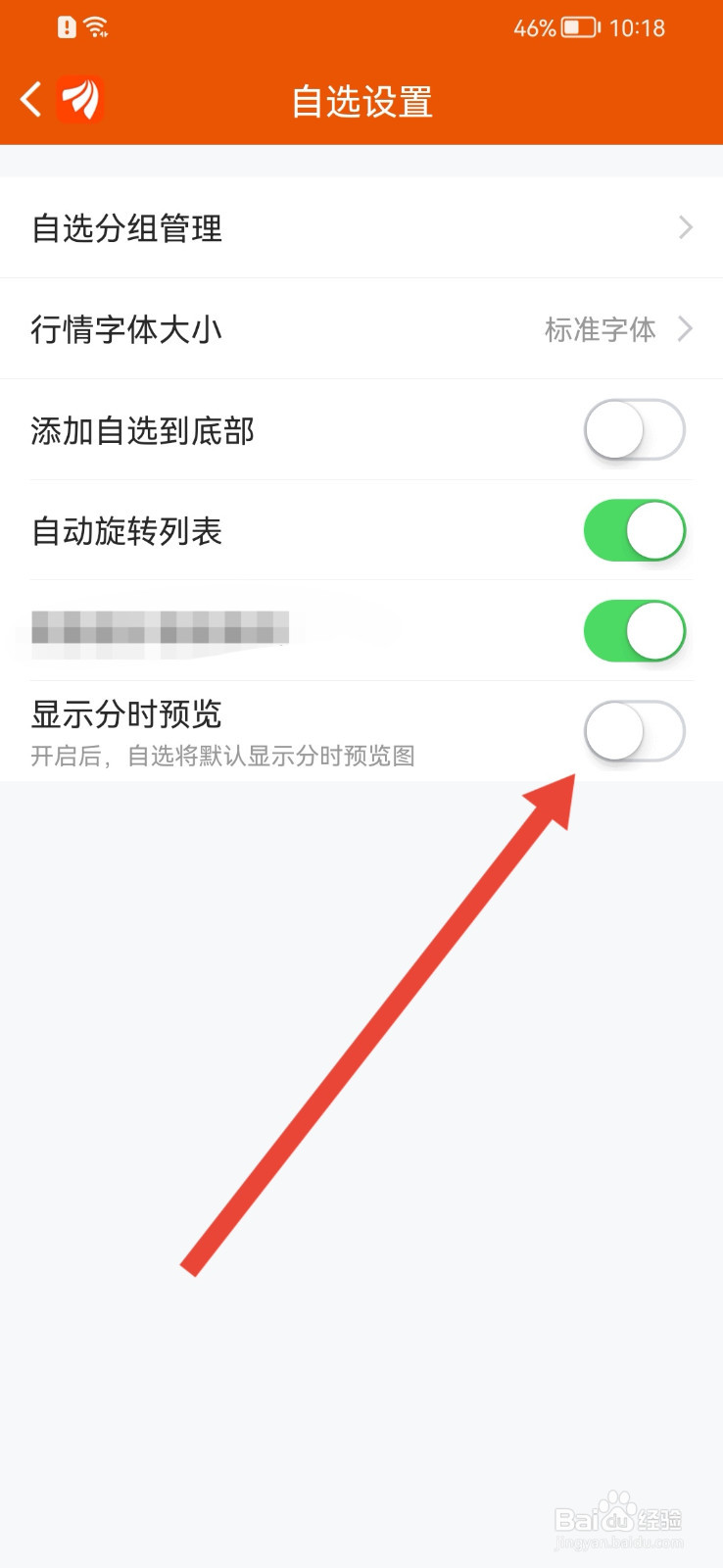This screenshot has height=1568, width=723.
Task: Disable the 自动旋转列表 toggle
Action: [635, 530]
